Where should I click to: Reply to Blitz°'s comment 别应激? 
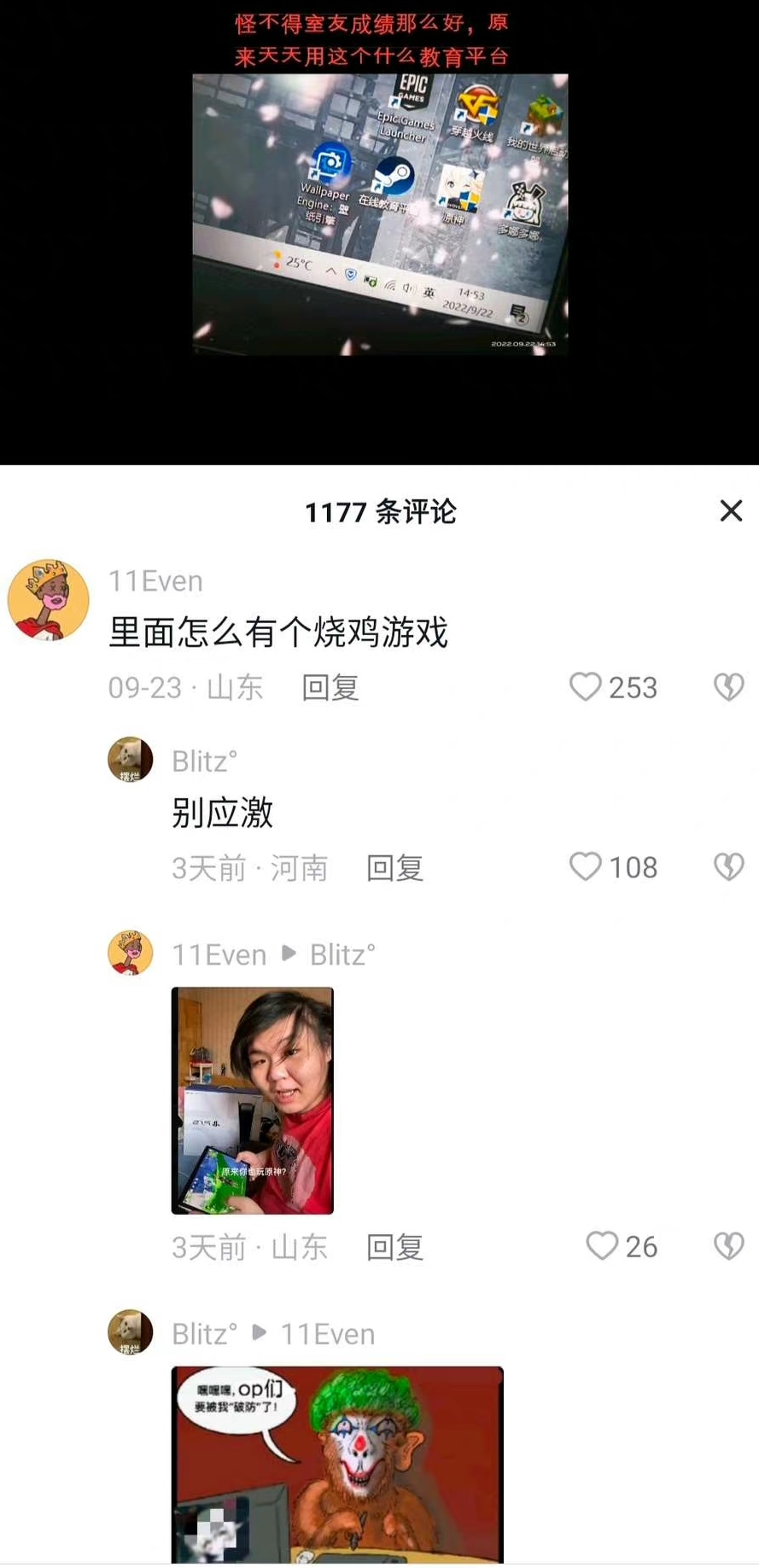coord(394,868)
